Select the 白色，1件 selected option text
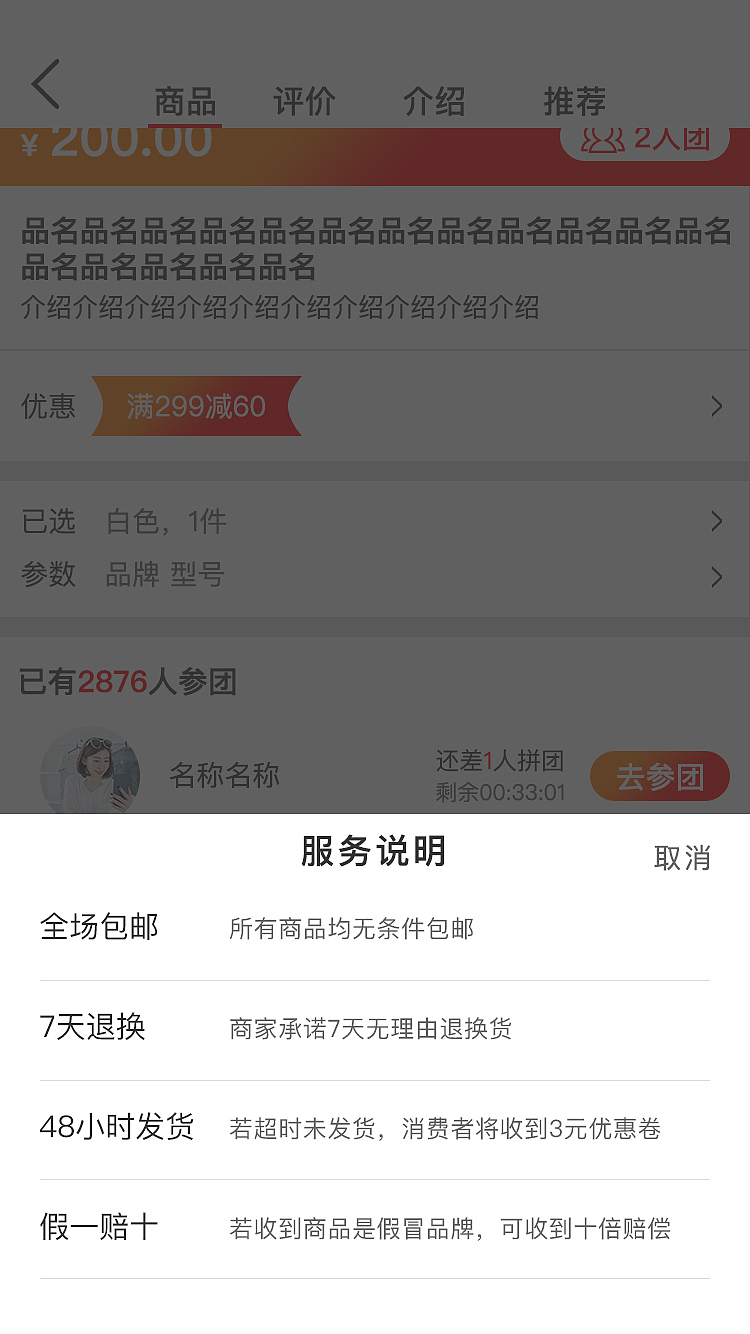Image resolution: width=750 pixels, height=1334 pixels. pos(165,521)
